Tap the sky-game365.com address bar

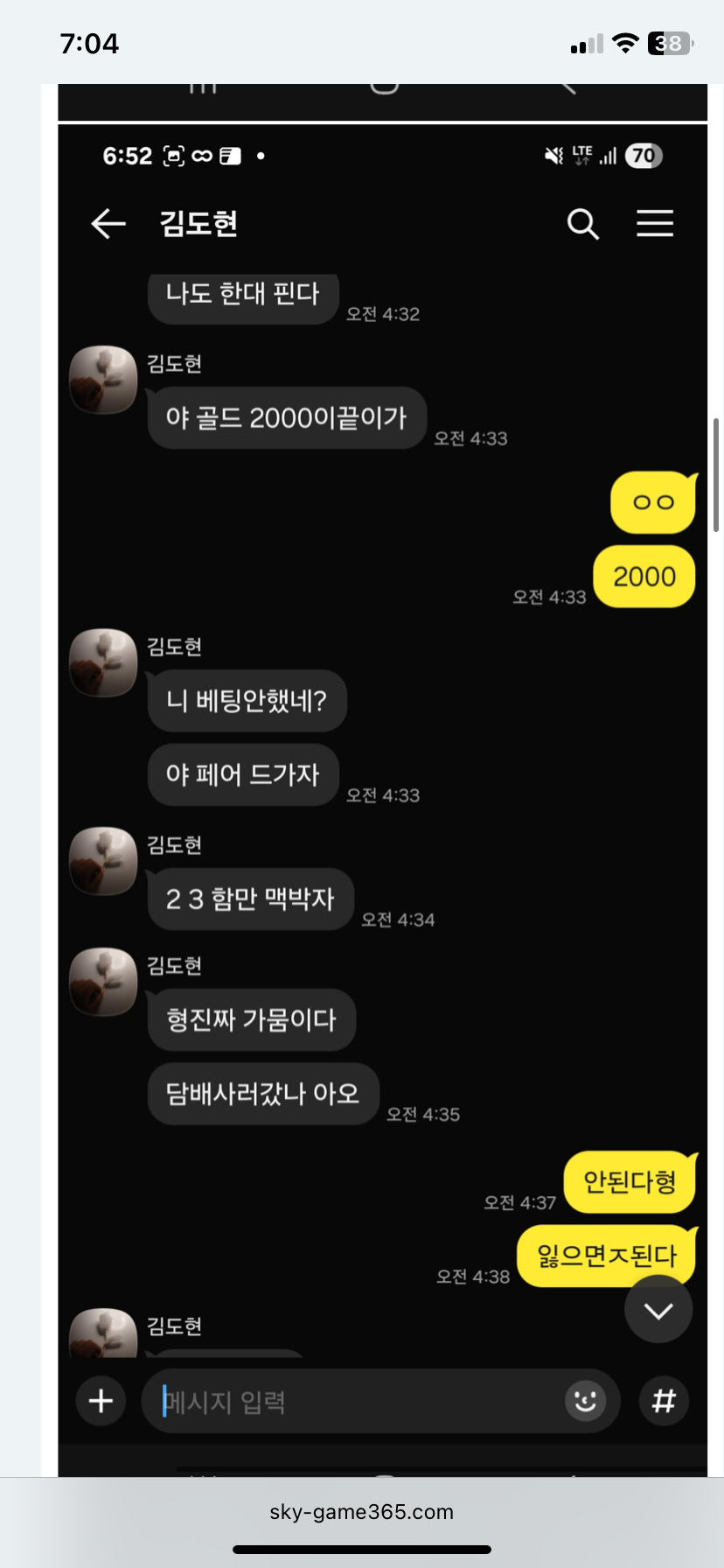point(362,1512)
